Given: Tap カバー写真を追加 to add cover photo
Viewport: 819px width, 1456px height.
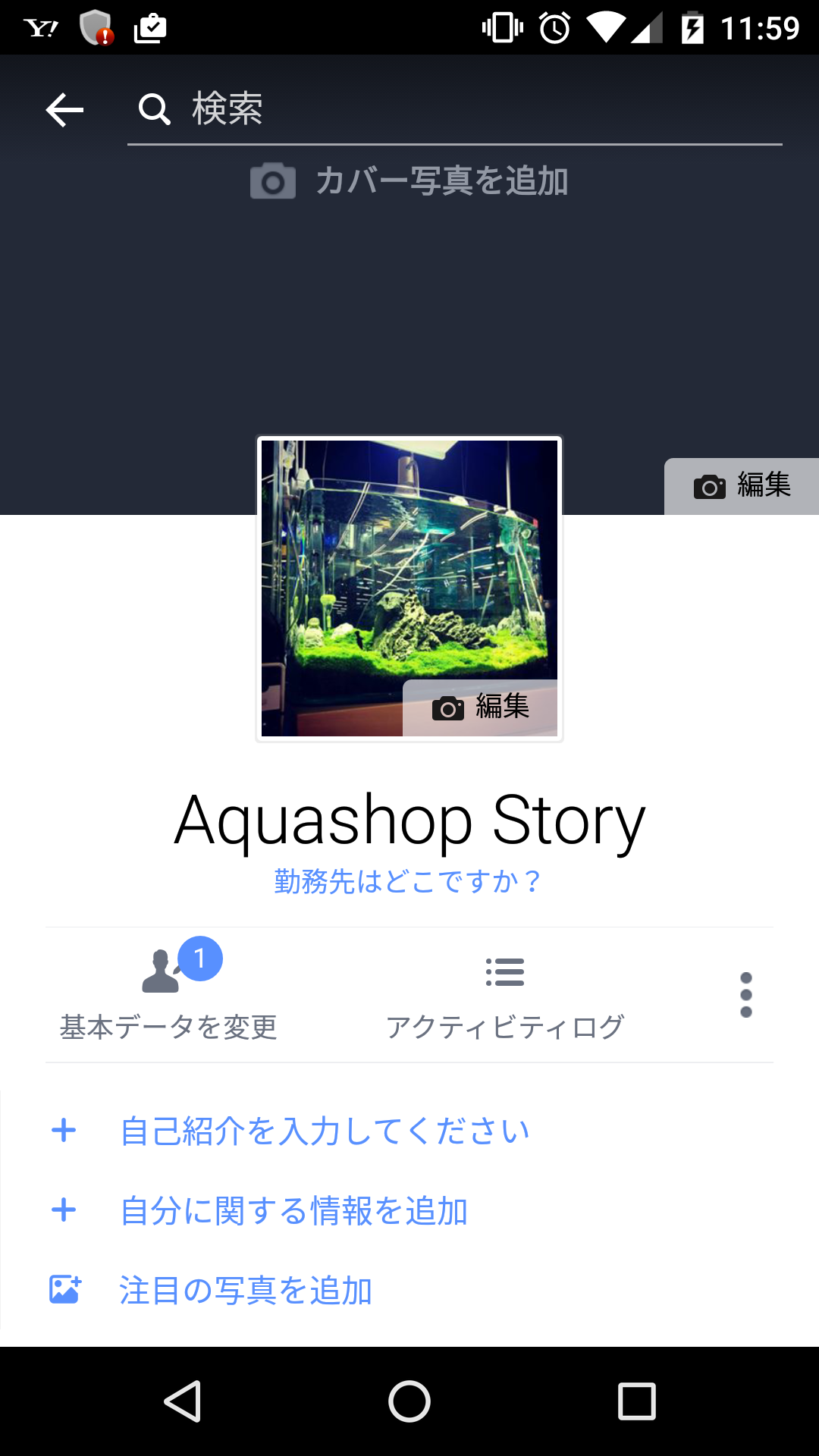Looking at the screenshot, I should 409,181.
